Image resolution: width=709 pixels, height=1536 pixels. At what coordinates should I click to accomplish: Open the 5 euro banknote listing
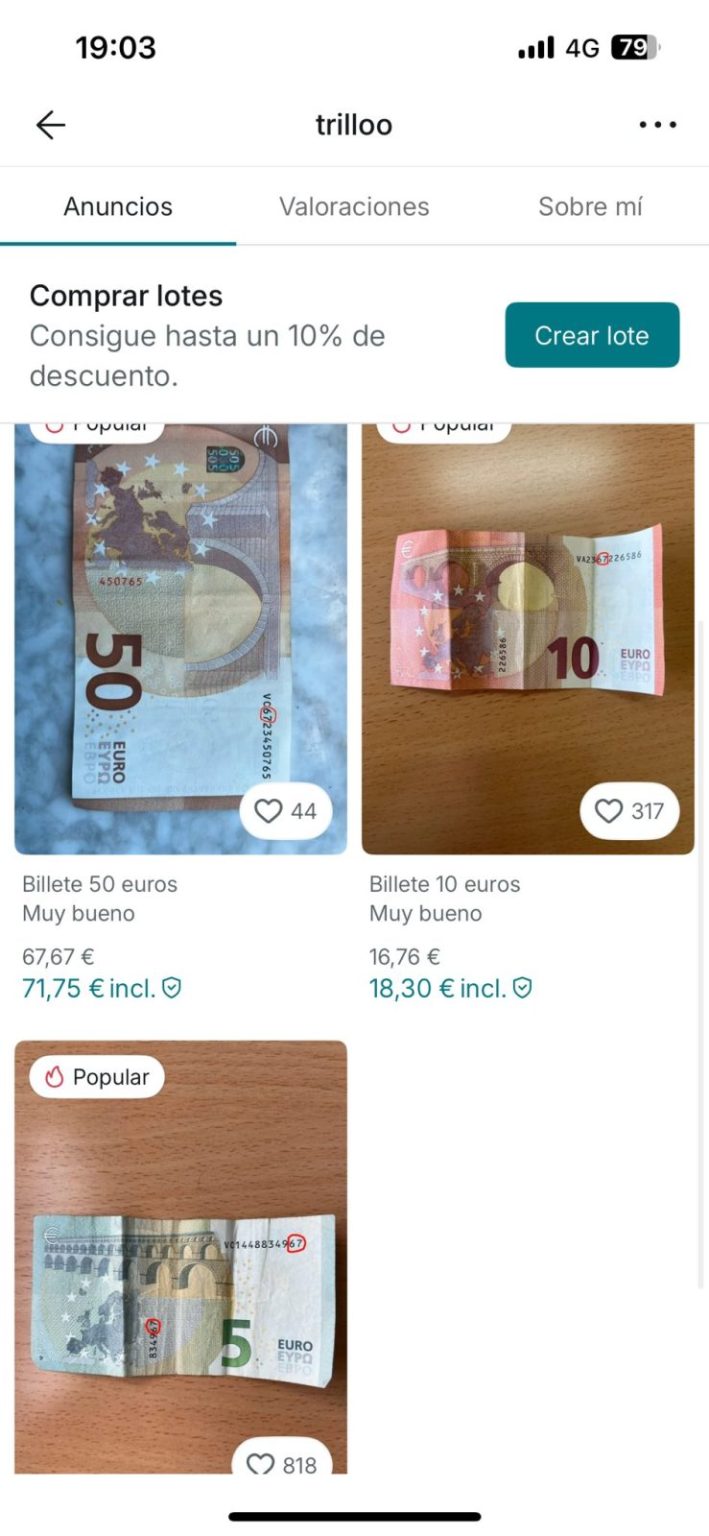[x=180, y=1250]
